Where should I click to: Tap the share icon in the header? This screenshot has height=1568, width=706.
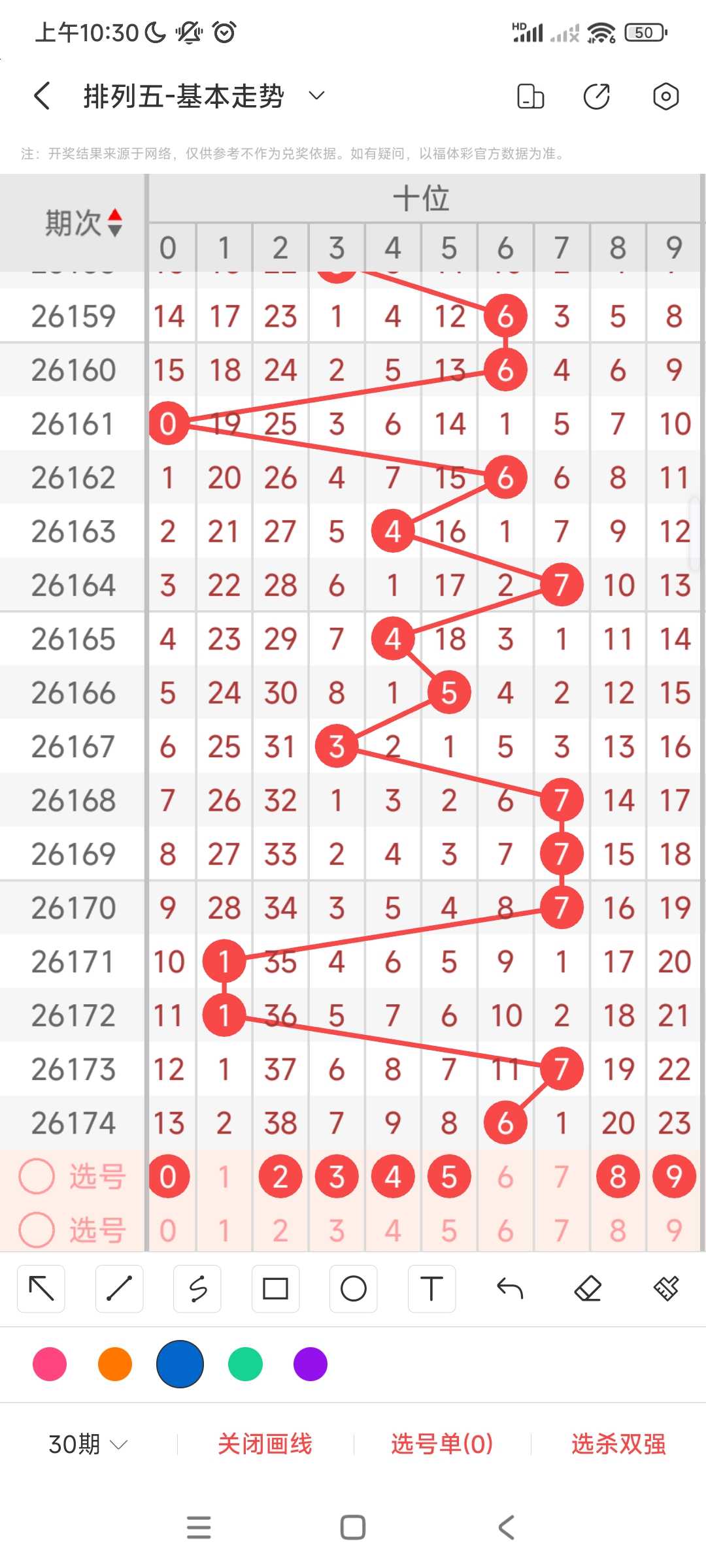pyautogui.click(x=596, y=96)
